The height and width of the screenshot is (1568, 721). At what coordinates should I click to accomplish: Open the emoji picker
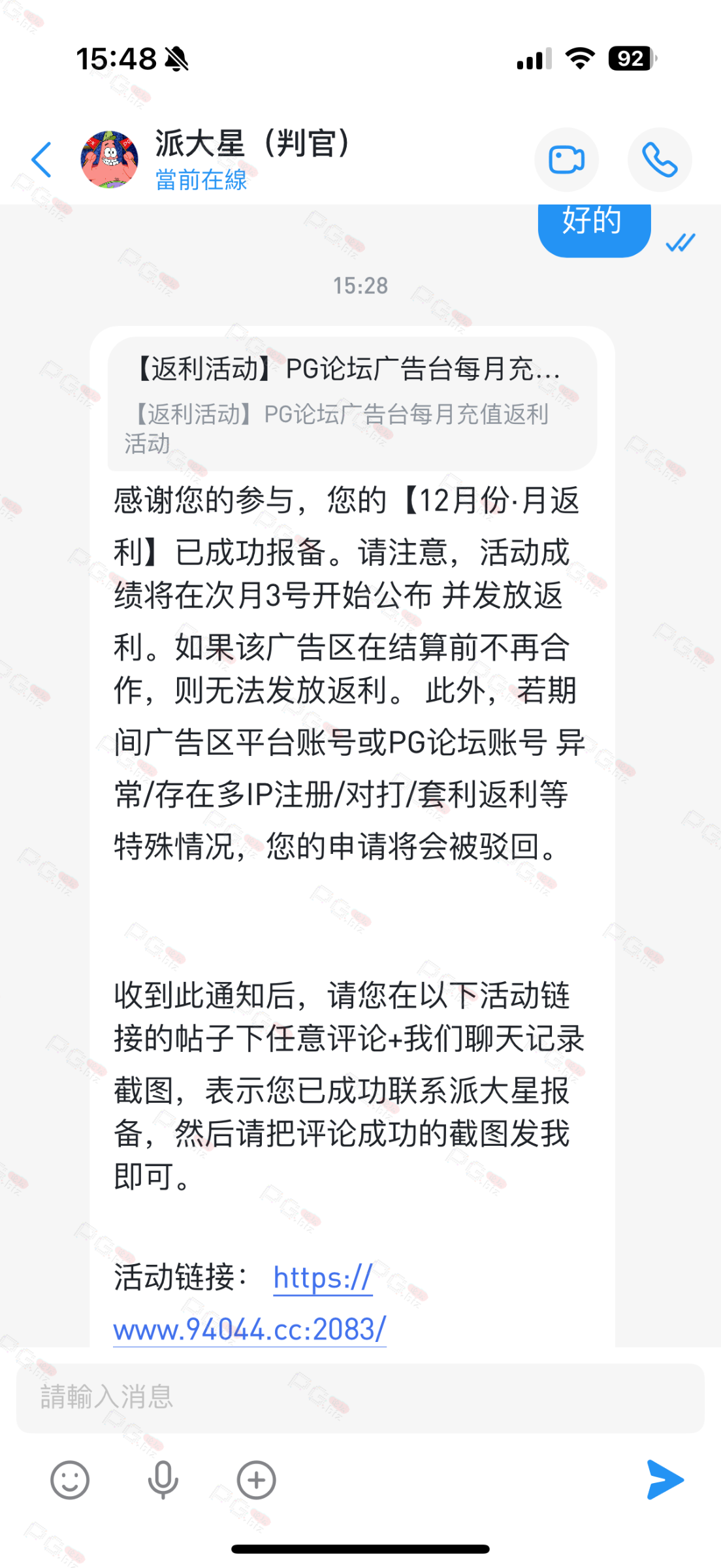70,1480
